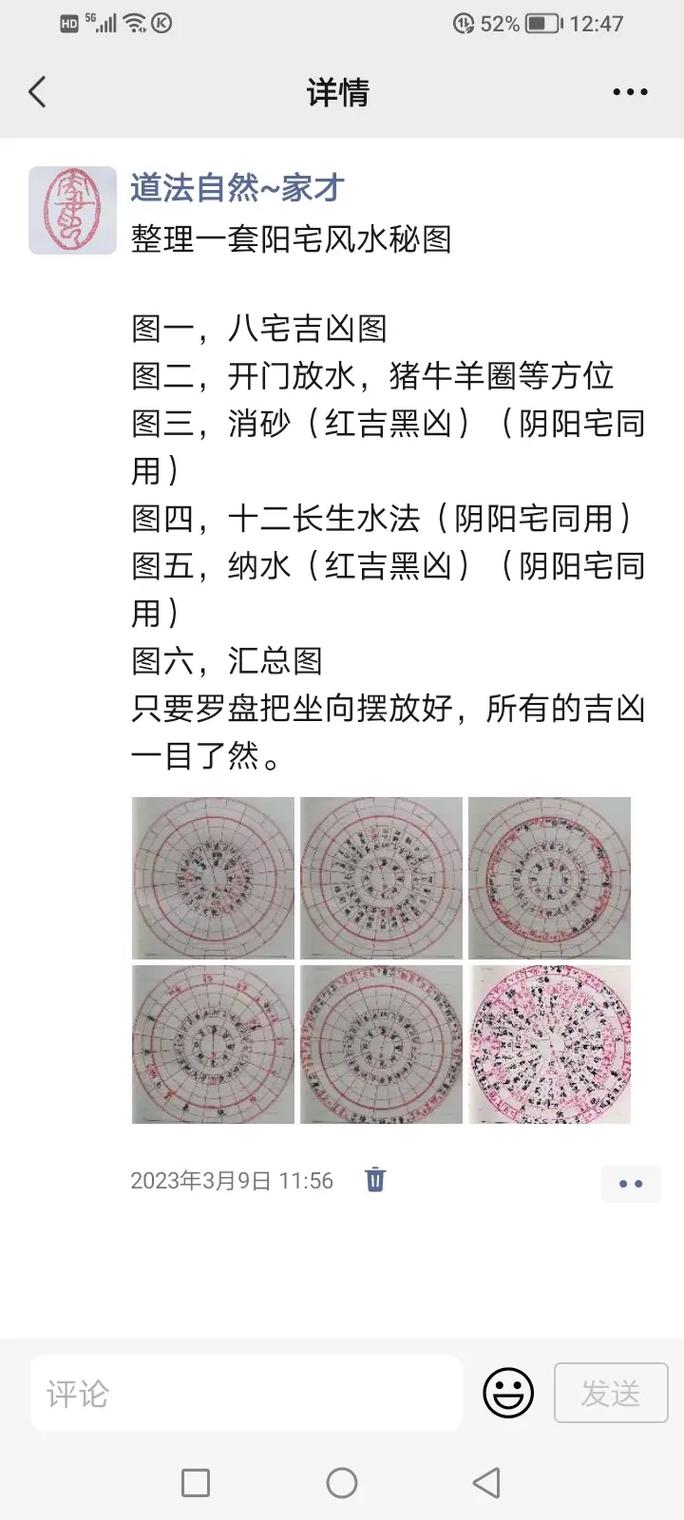Open the three-dot overflow menu in header
This screenshot has height=1520, width=684.
[629, 92]
